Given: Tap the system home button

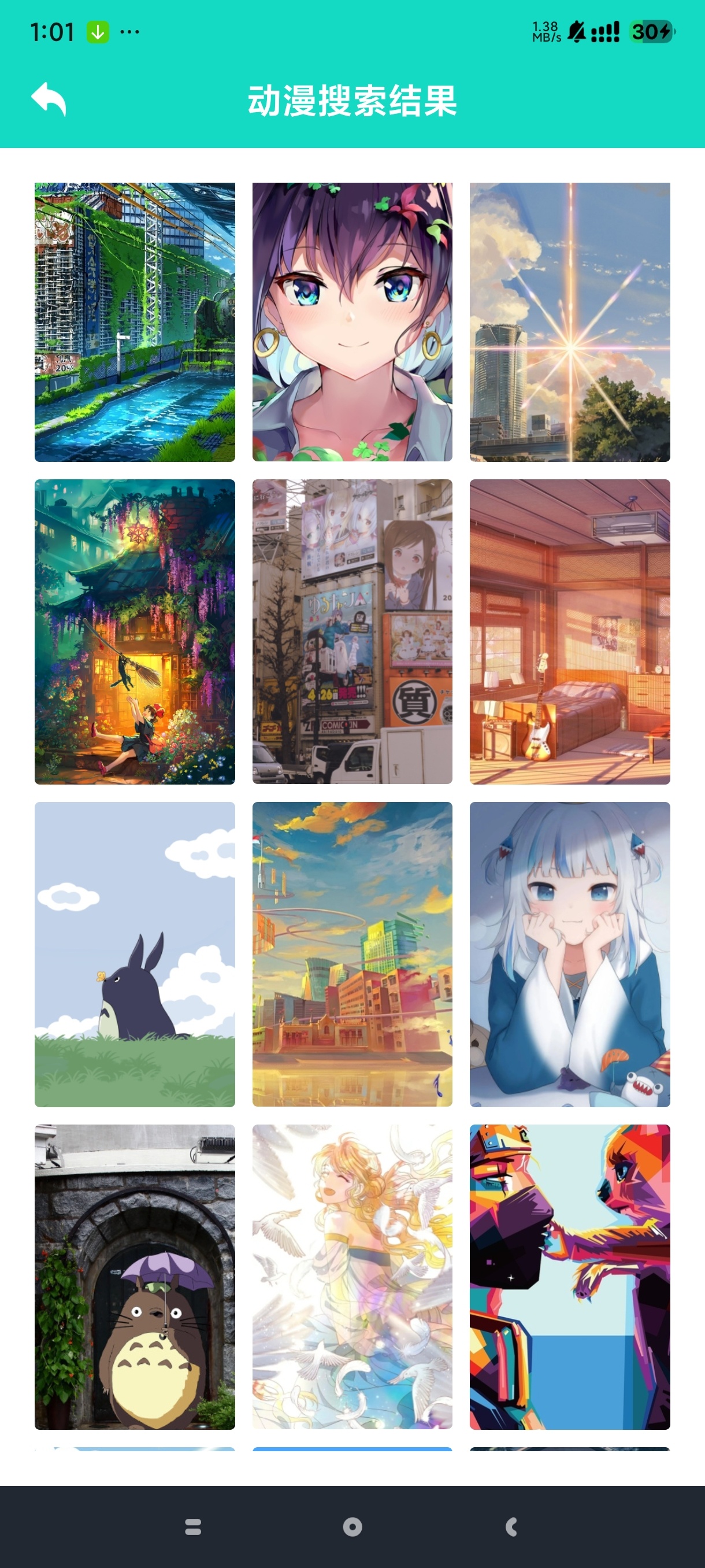Looking at the screenshot, I should (352, 1526).
